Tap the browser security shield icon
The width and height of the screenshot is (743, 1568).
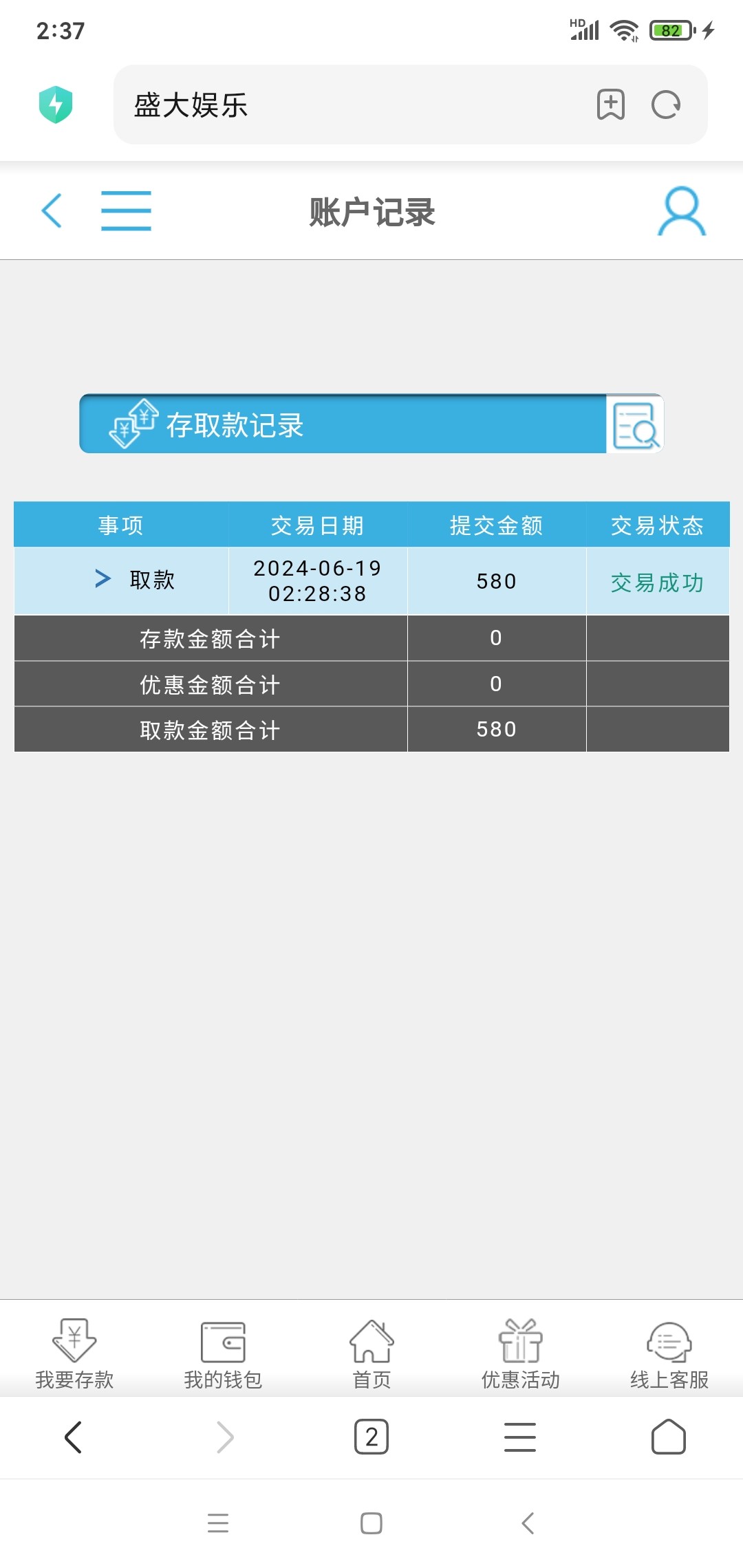tap(56, 105)
